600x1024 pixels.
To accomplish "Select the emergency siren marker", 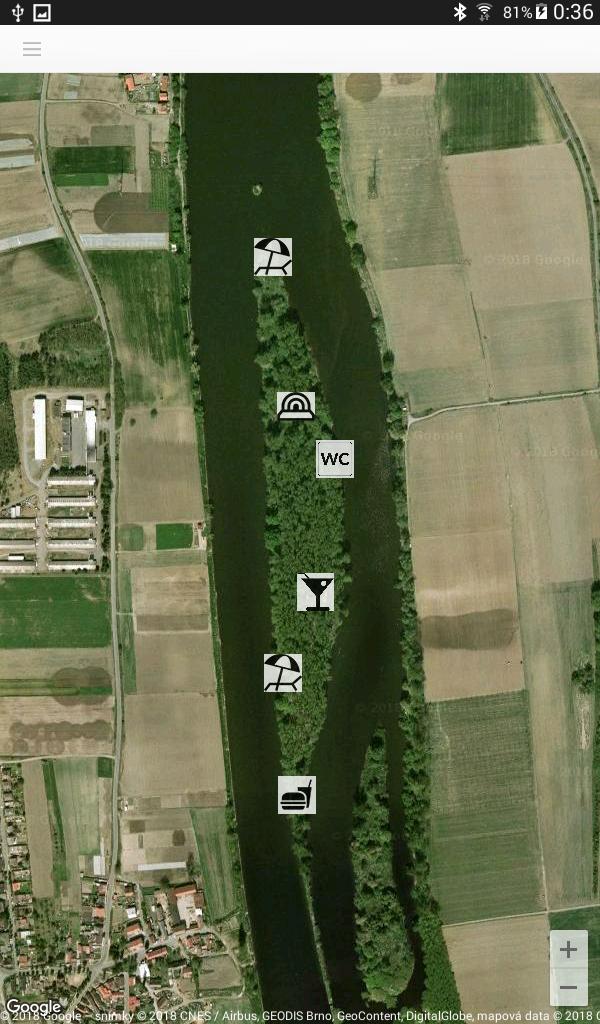I will point(296,406).
